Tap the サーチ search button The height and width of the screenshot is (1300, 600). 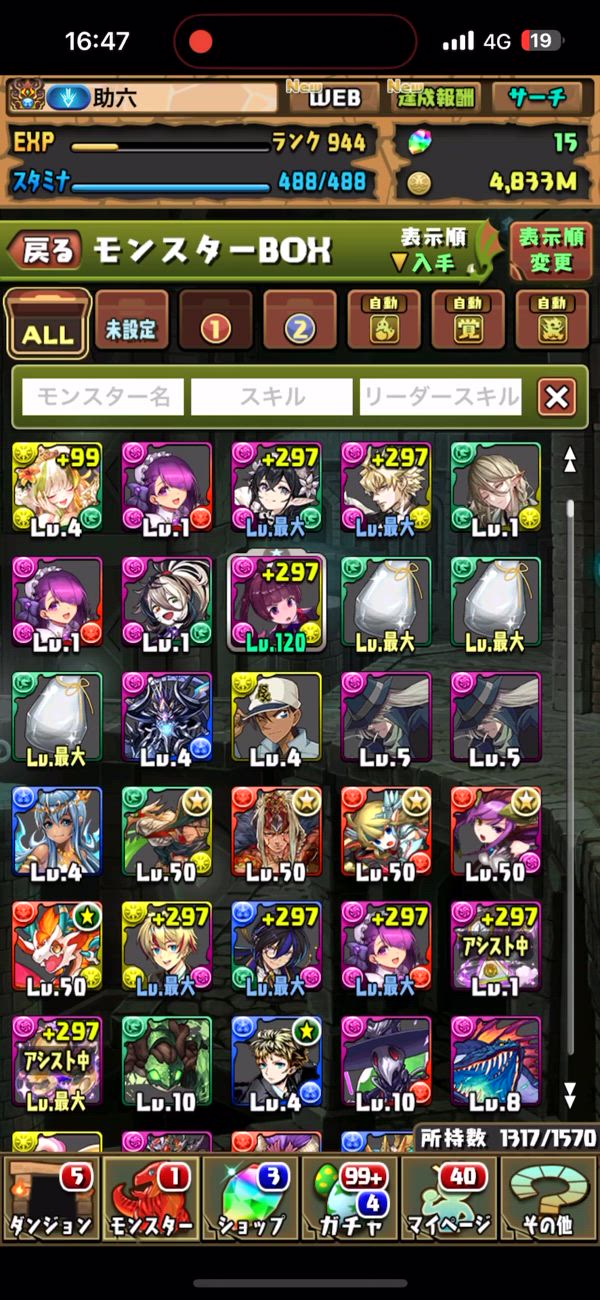tap(537, 98)
